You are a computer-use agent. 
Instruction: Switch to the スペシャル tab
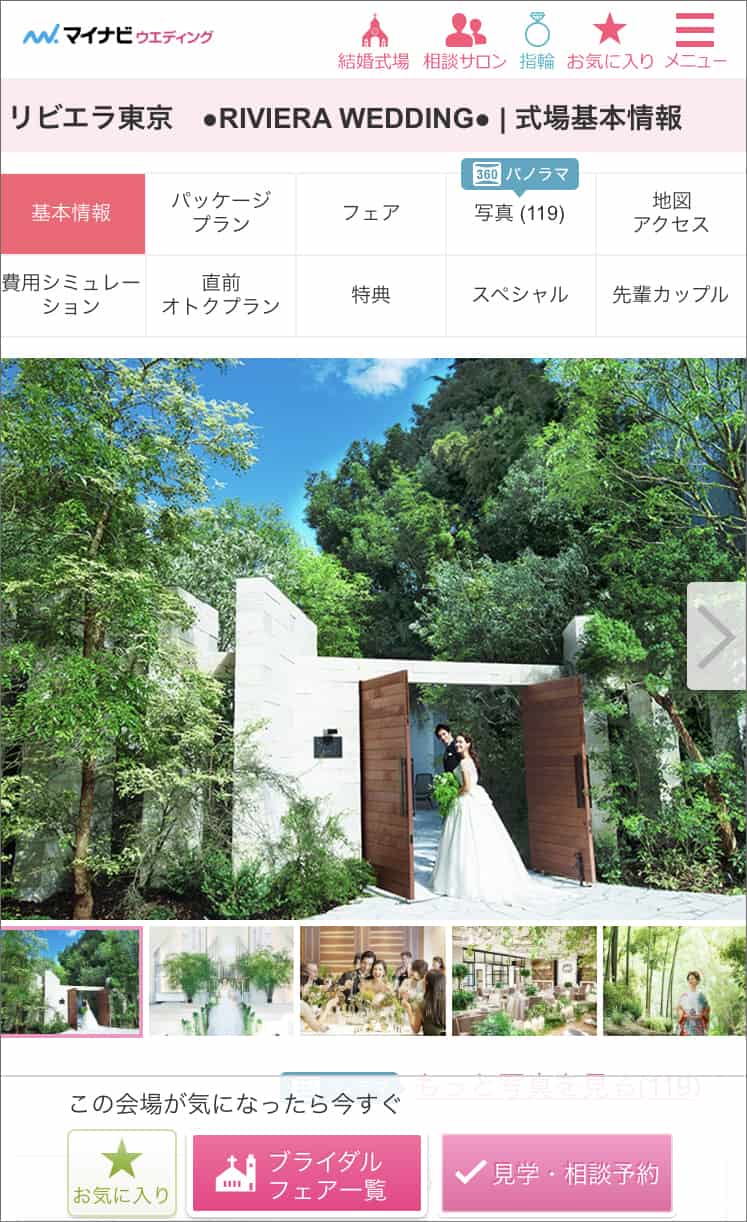(520, 295)
